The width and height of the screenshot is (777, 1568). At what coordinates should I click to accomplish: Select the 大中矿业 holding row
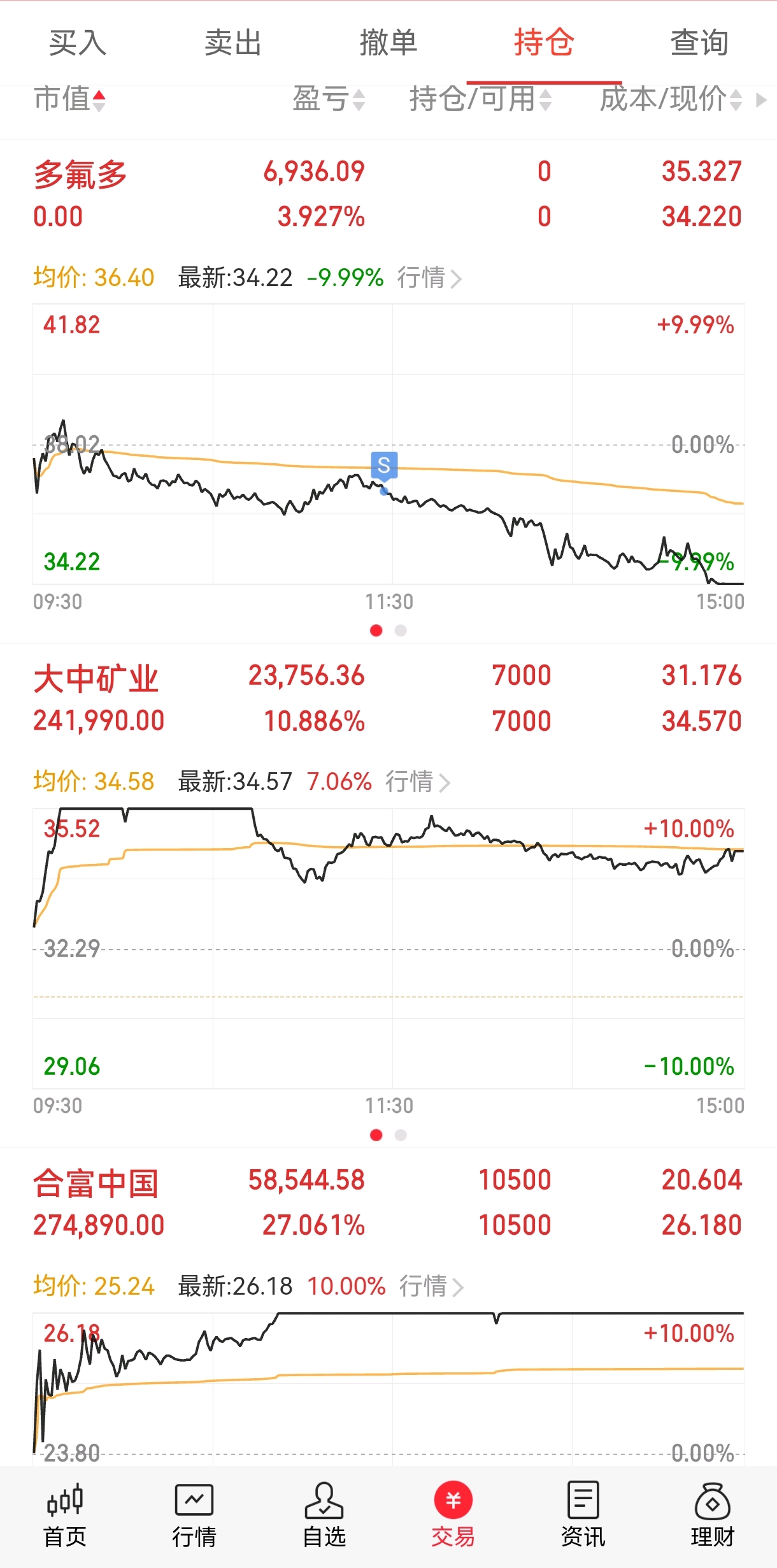point(388,698)
